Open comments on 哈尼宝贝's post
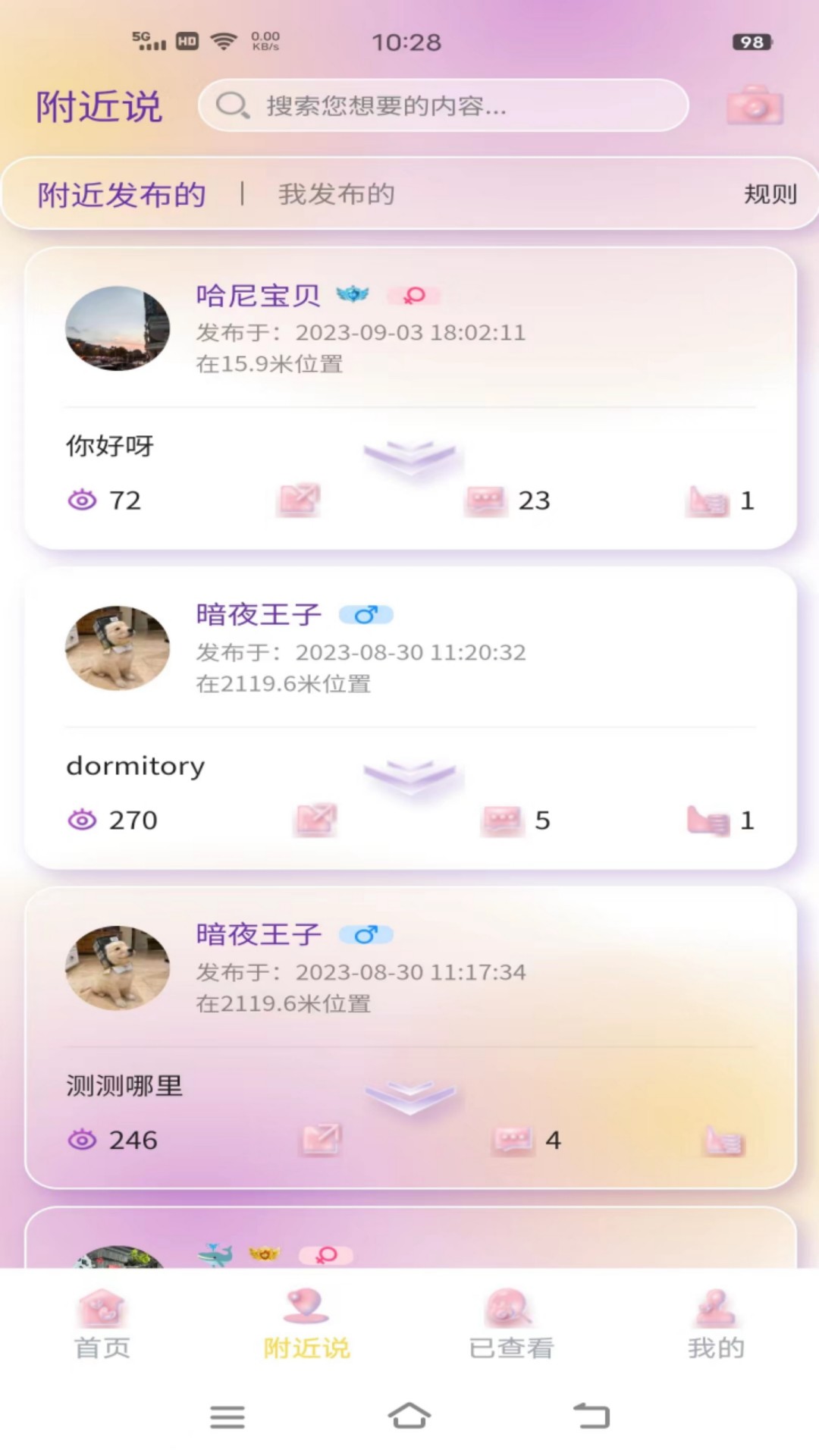819x1456 pixels. (x=486, y=500)
